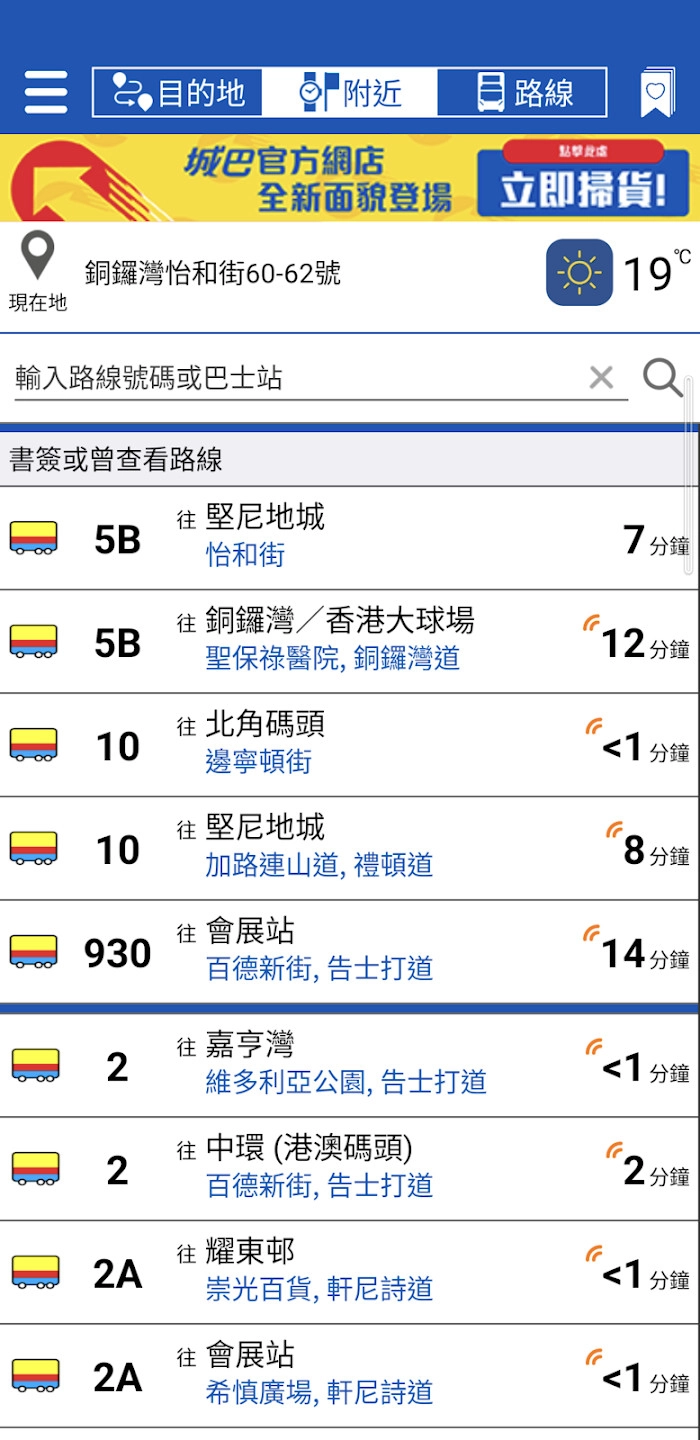Open route 5B to 銅鑼灣／香港大球場

point(350,642)
